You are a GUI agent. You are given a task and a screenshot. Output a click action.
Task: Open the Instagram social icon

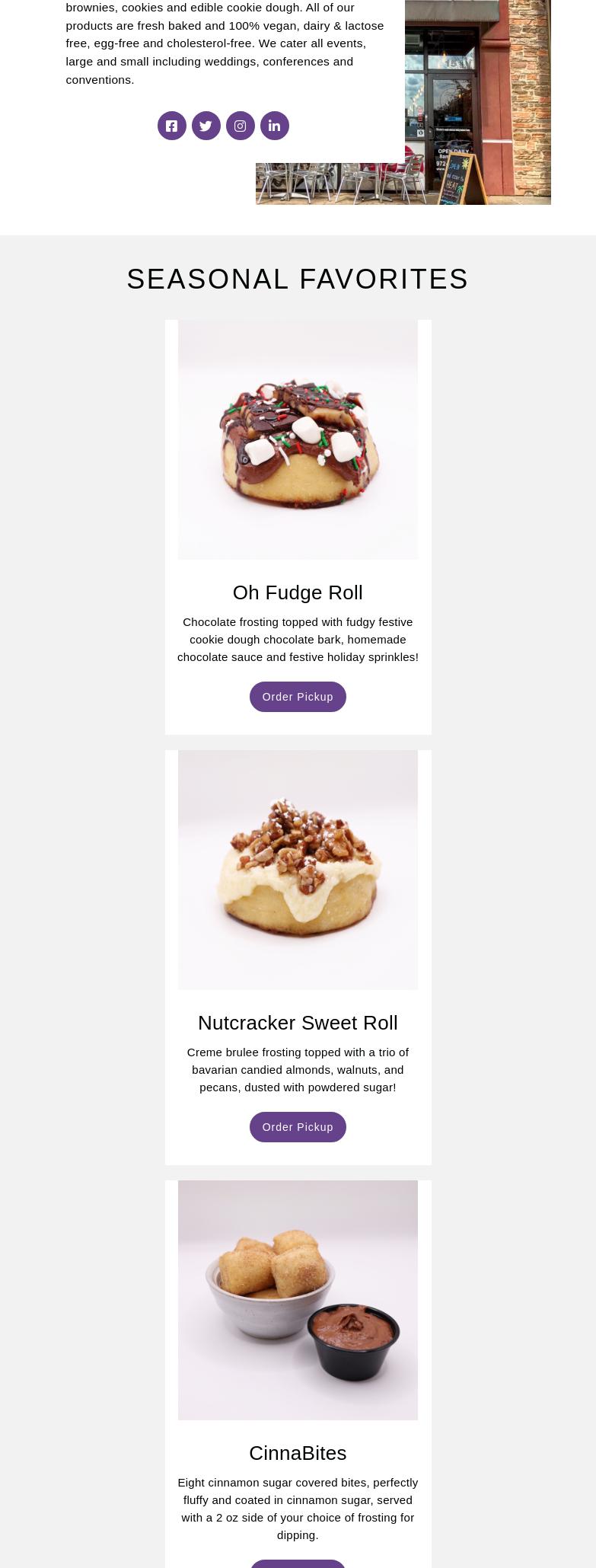[x=241, y=126]
